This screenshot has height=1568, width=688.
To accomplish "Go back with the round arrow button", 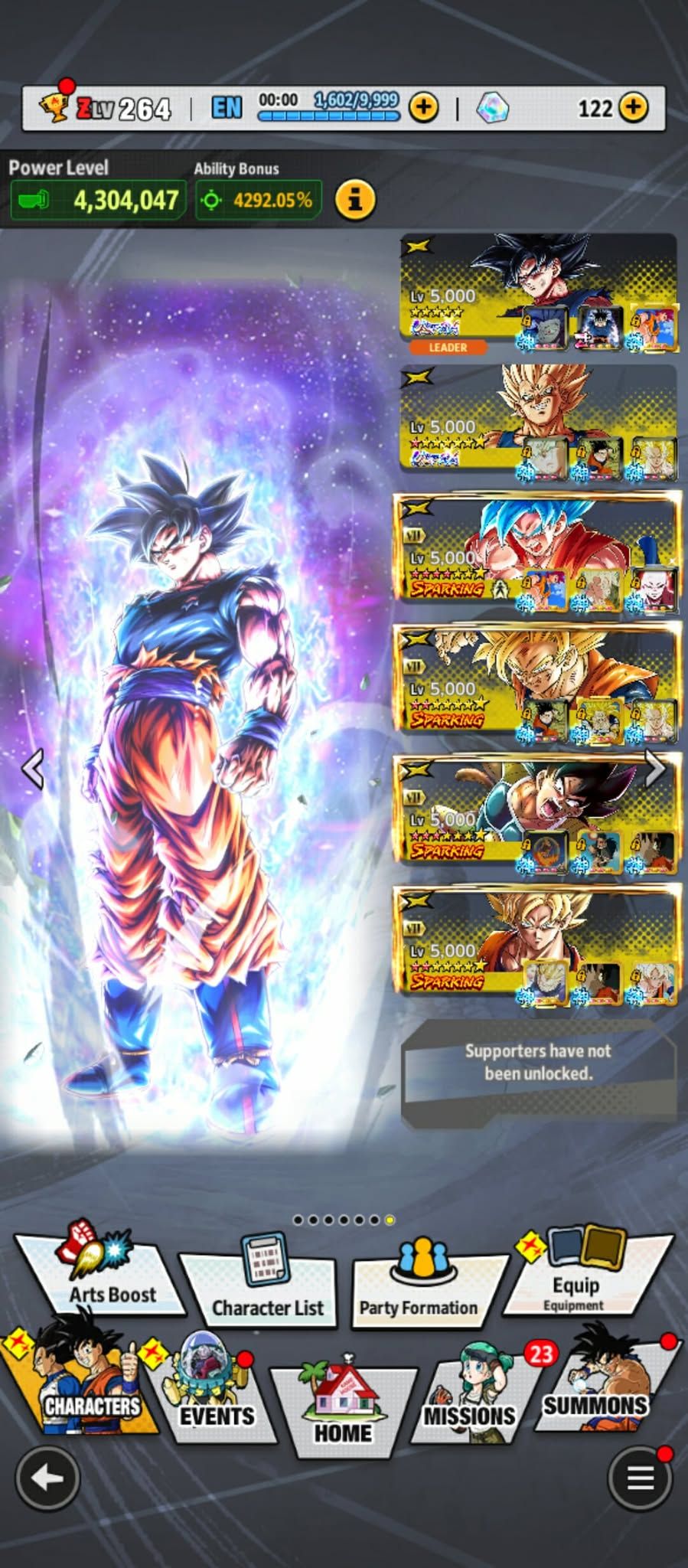I will (x=47, y=1478).
